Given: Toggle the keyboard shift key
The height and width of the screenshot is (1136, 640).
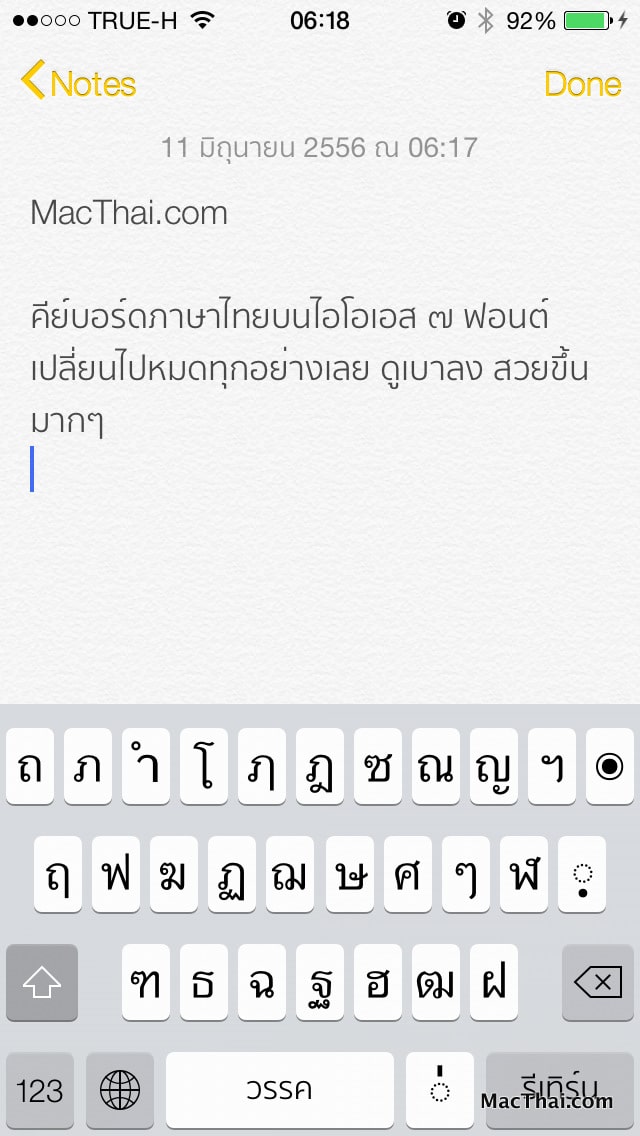Looking at the screenshot, I should coord(42,983).
